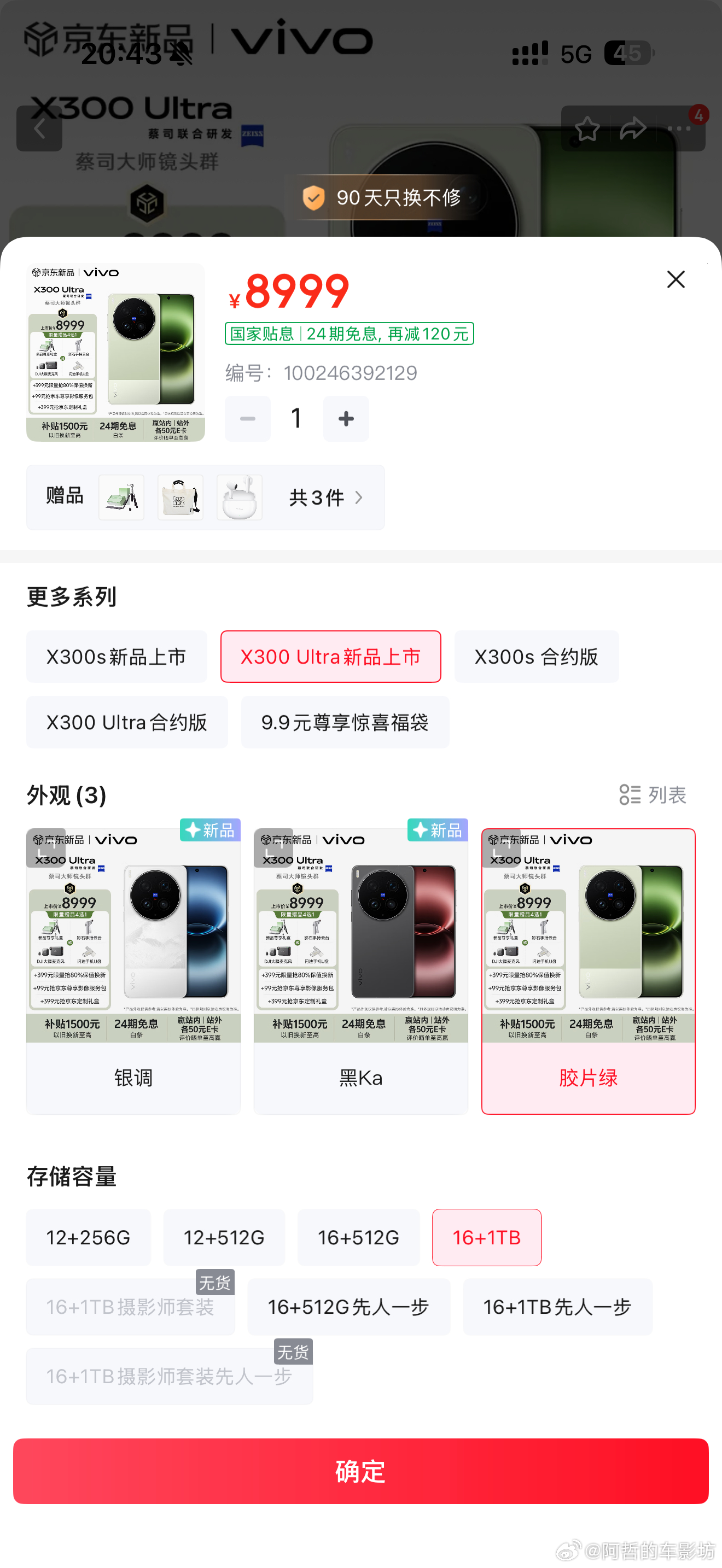Screen dimensions: 722x1568
Task: Open the 9.9元尊享惊喜福袋 option
Action: pyautogui.click(x=345, y=723)
